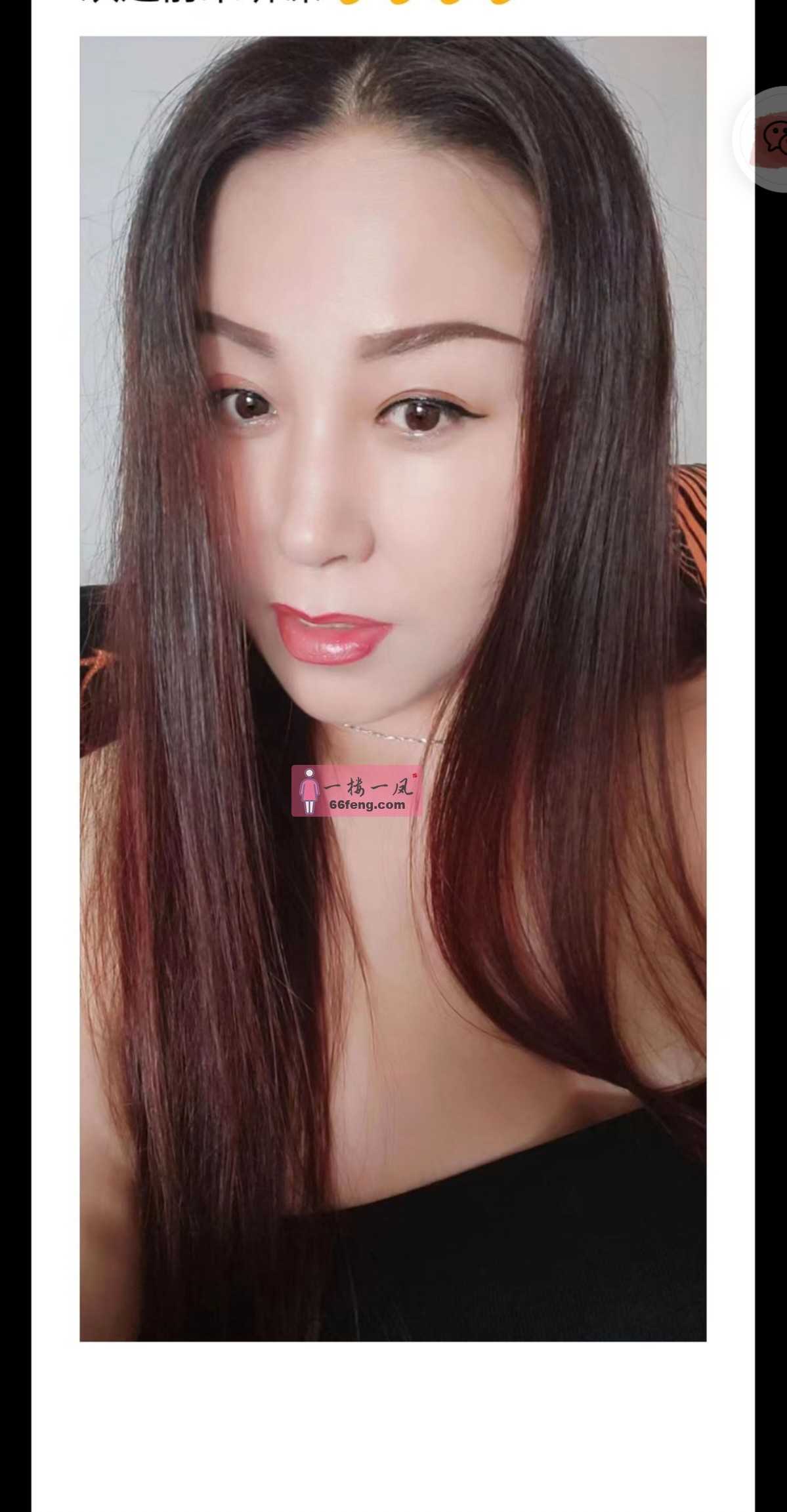Screen dimensions: 787x1512
Task: Open the floating chat bubble button
Action: coord(770,139)
